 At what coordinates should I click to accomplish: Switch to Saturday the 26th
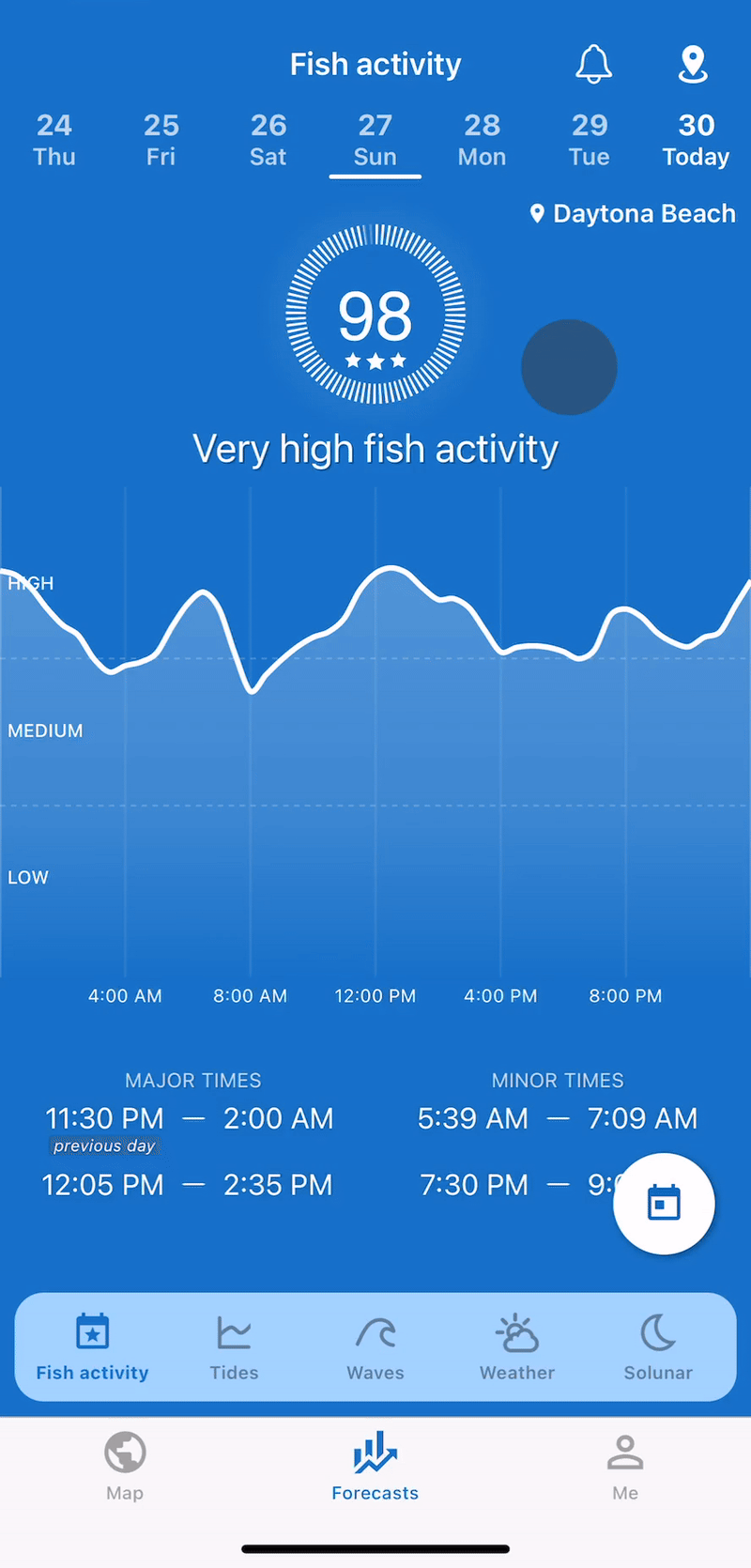268,140
